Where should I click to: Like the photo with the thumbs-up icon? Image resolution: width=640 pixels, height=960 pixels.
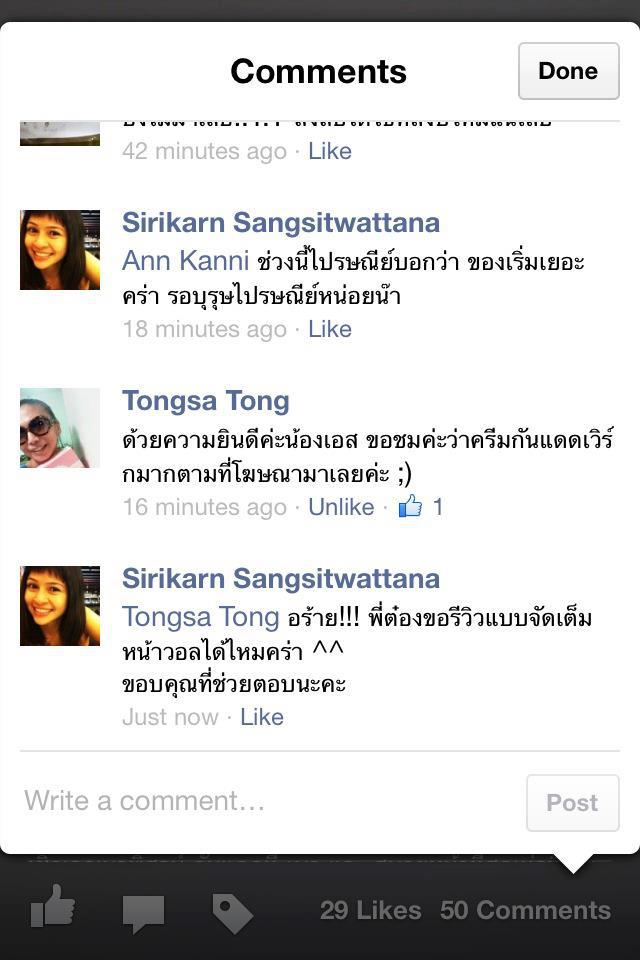(x=52, y=910)
